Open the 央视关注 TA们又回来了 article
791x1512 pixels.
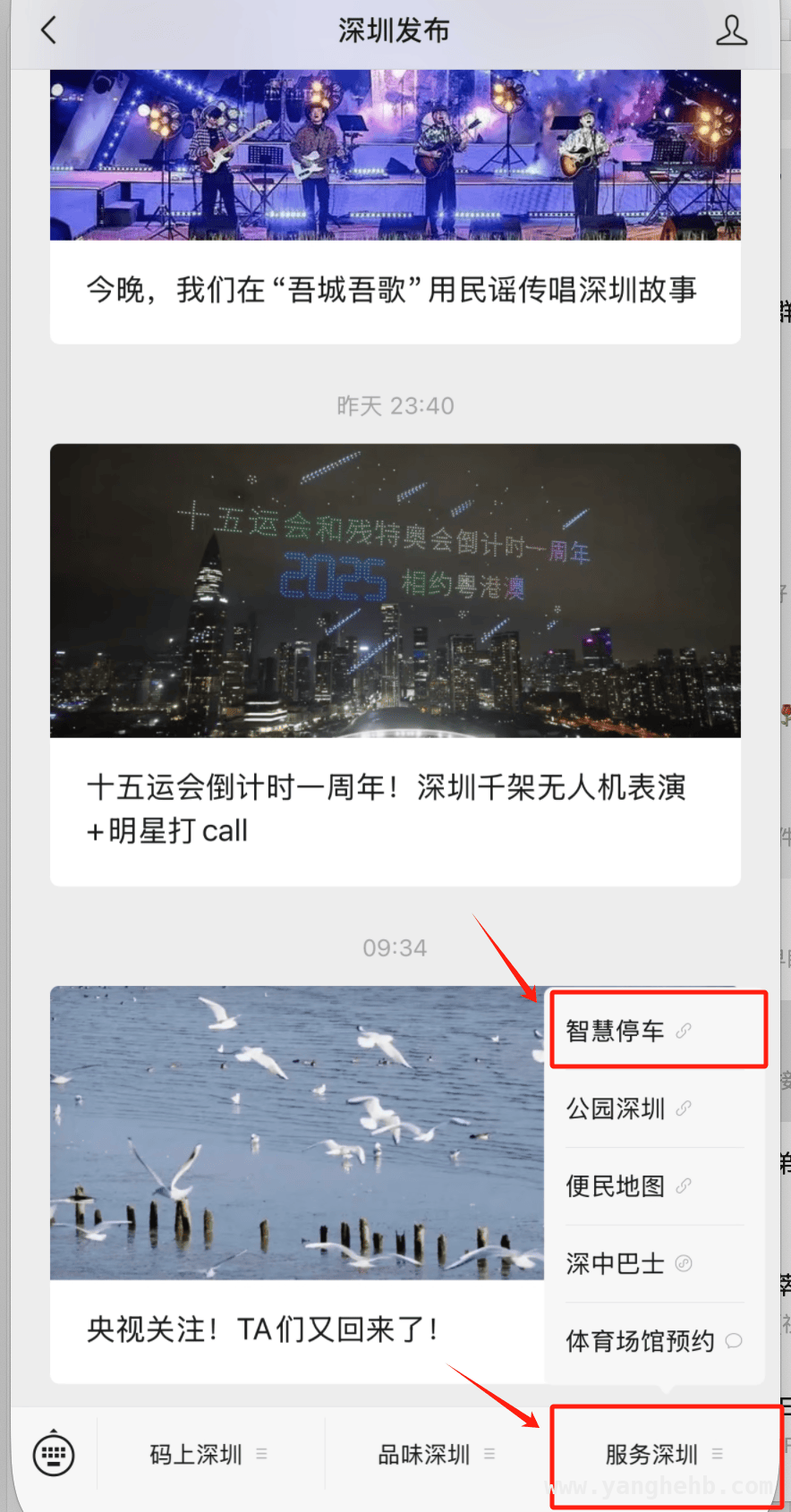297,1185
